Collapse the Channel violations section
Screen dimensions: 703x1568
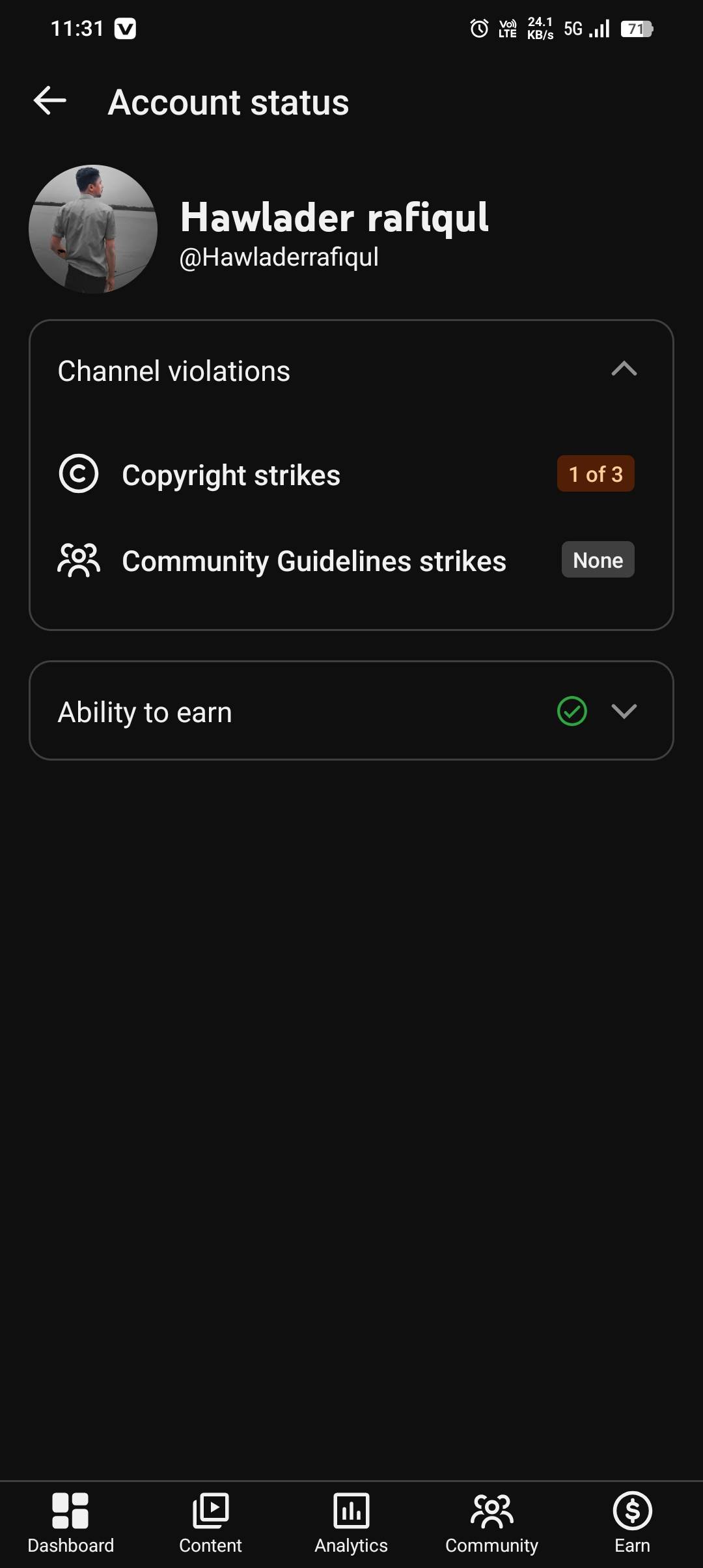pyautogui.click(x=624, y=370)
